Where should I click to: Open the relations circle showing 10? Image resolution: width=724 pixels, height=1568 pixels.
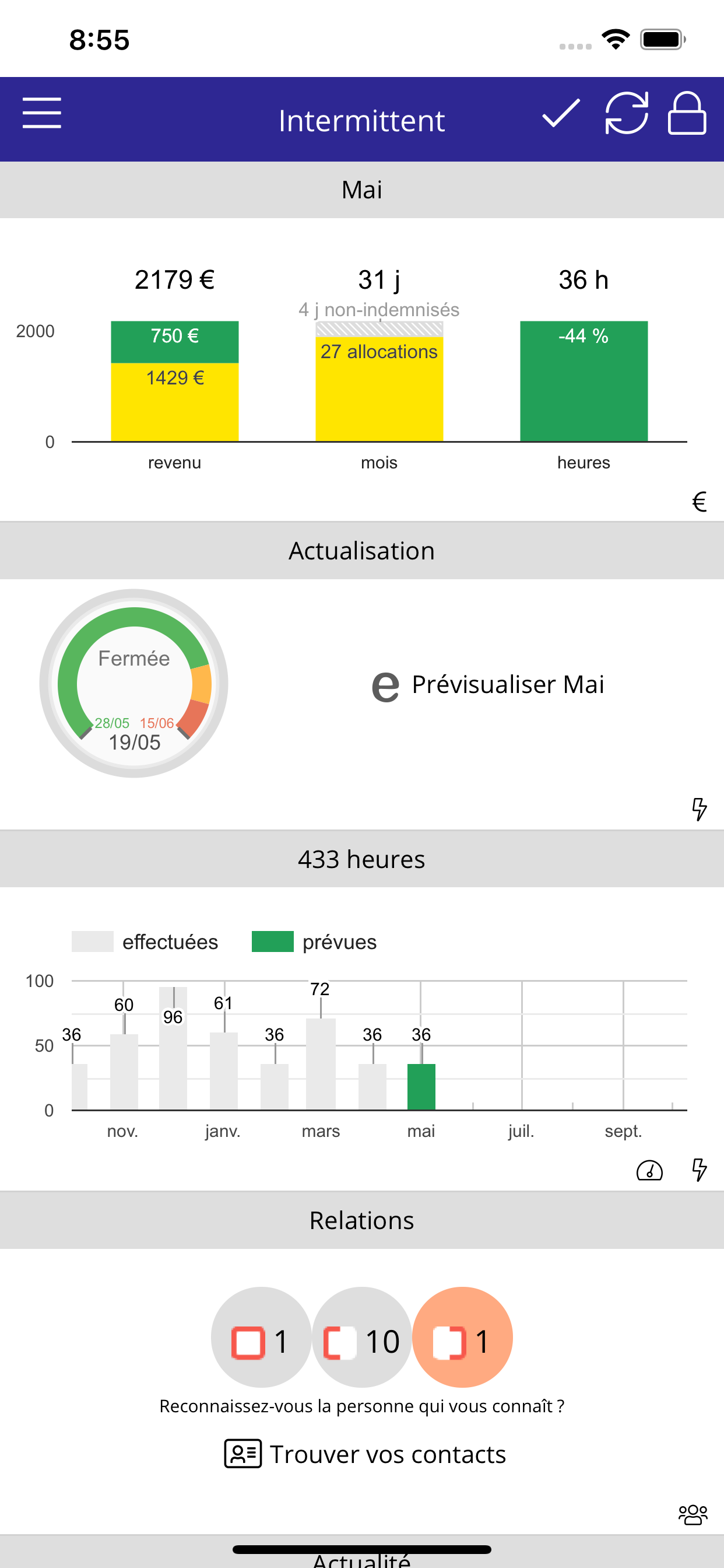pyautogui.click(x=362, y=1336)
